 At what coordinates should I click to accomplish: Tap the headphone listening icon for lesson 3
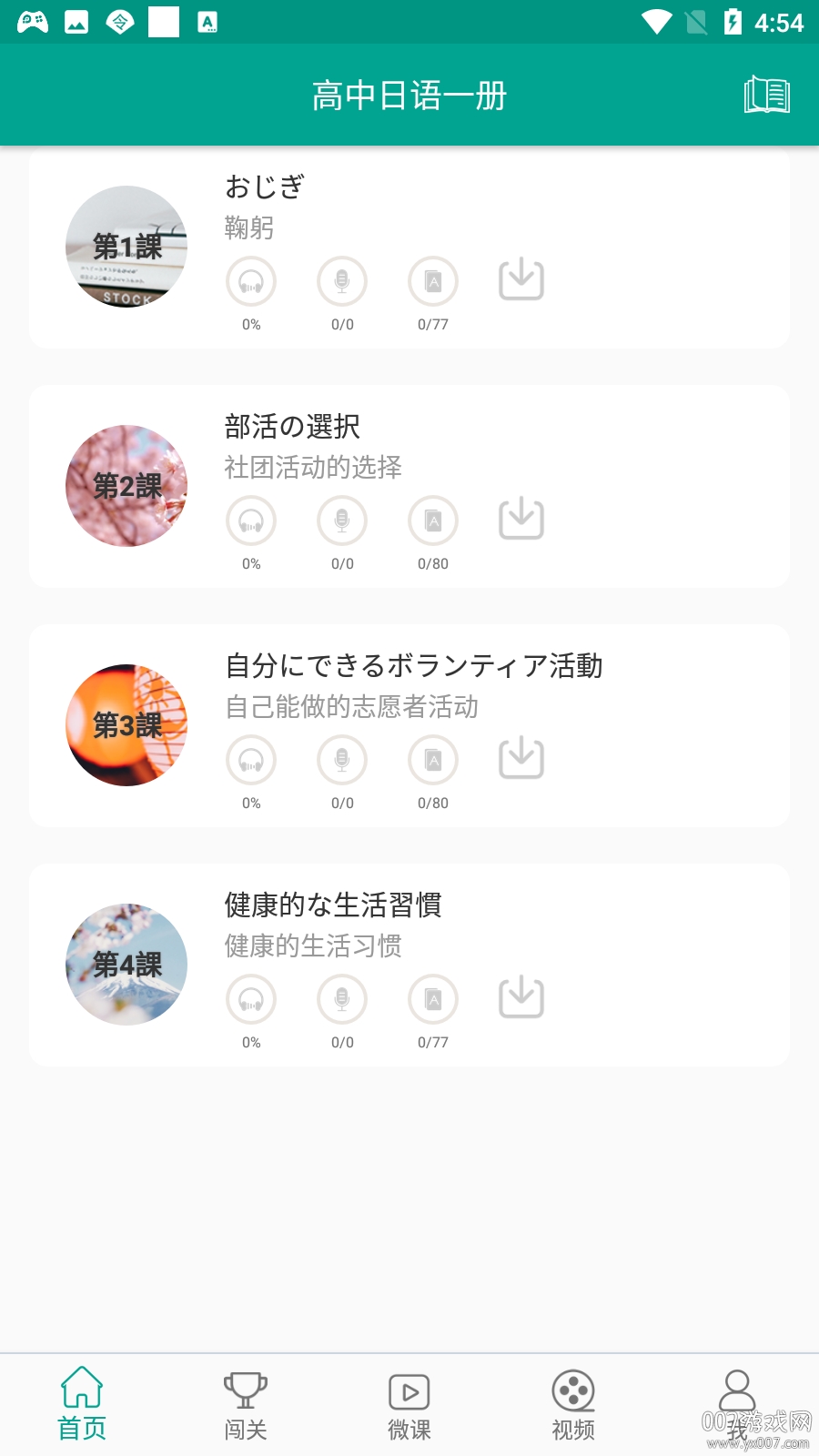point(251,761)
